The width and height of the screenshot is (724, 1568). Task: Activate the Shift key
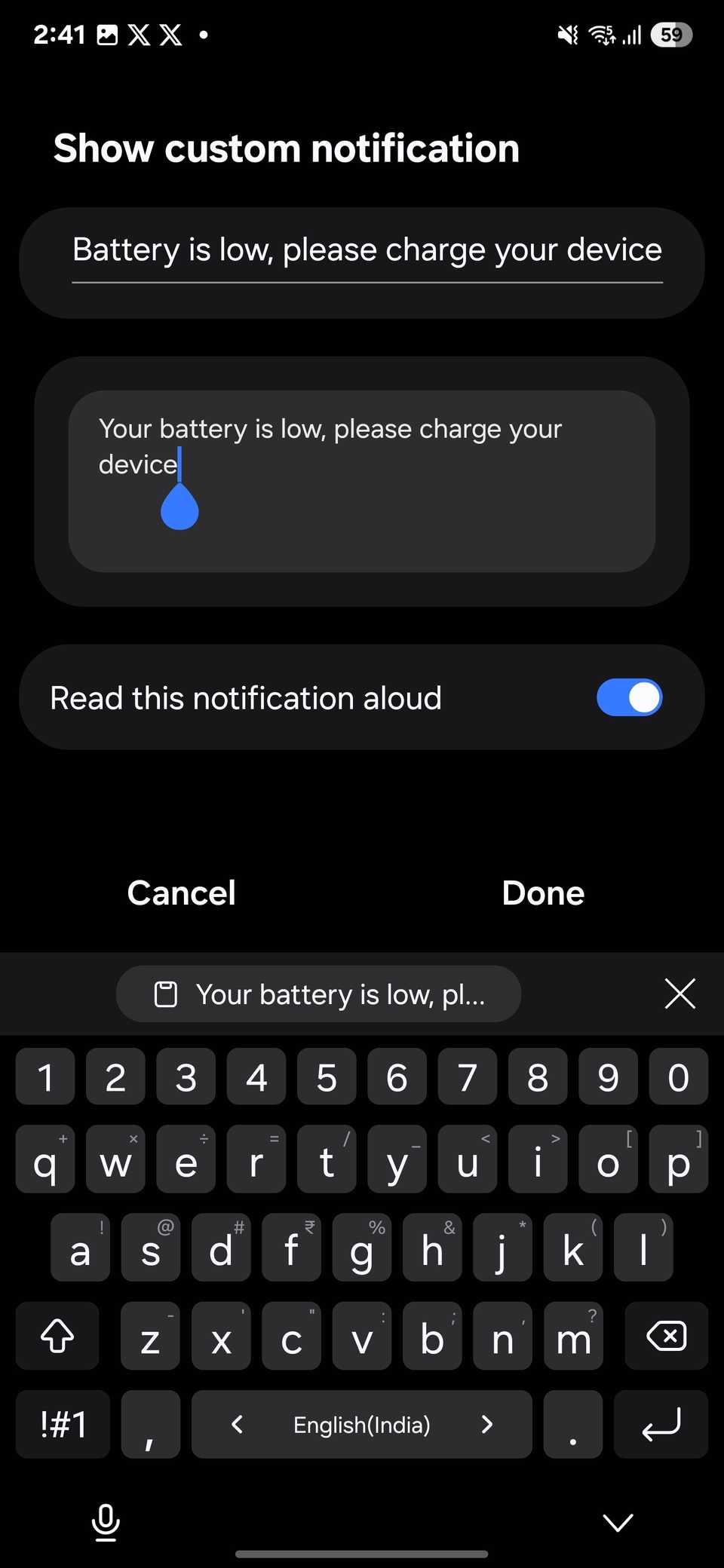tap(57, 1336)
